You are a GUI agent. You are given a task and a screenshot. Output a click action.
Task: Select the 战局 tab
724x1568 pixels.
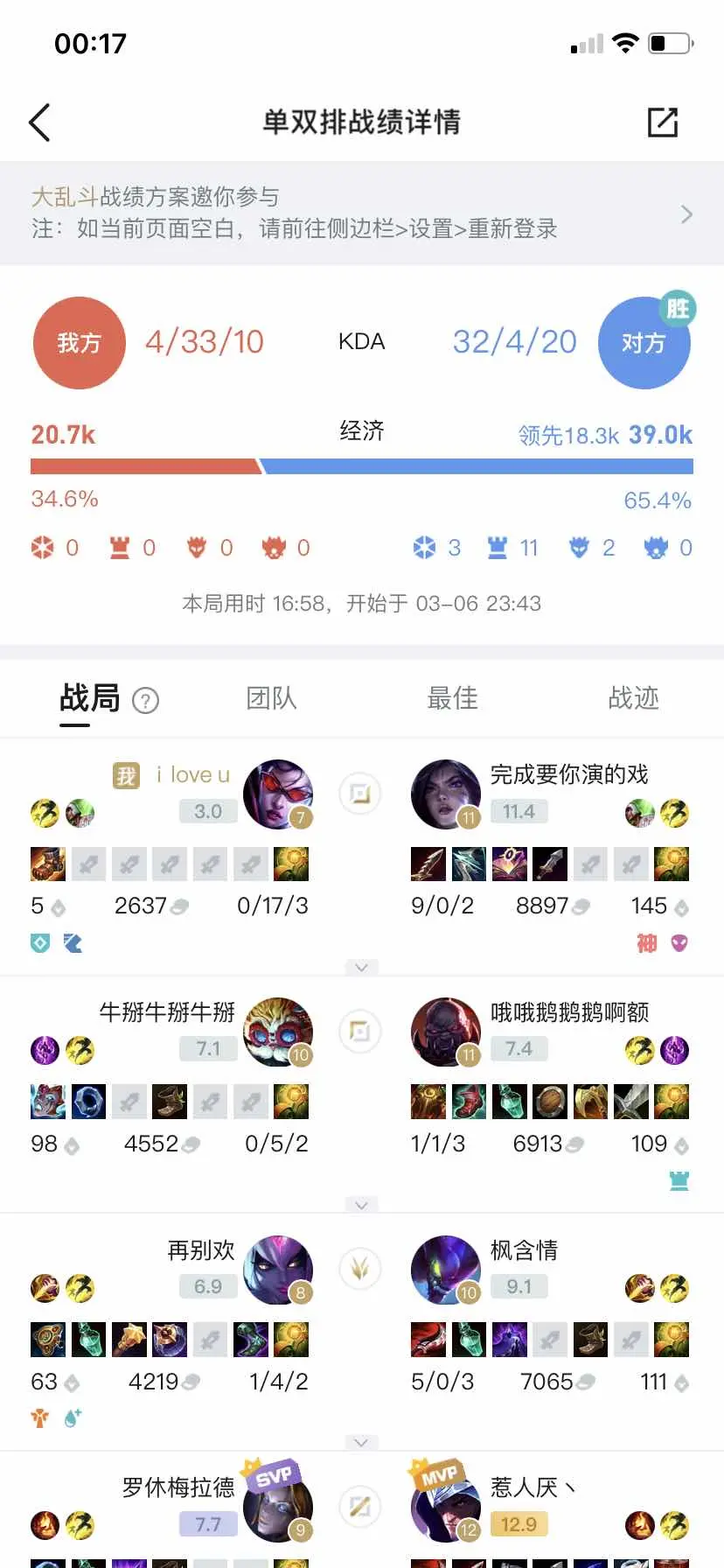(x=89, y=698)
